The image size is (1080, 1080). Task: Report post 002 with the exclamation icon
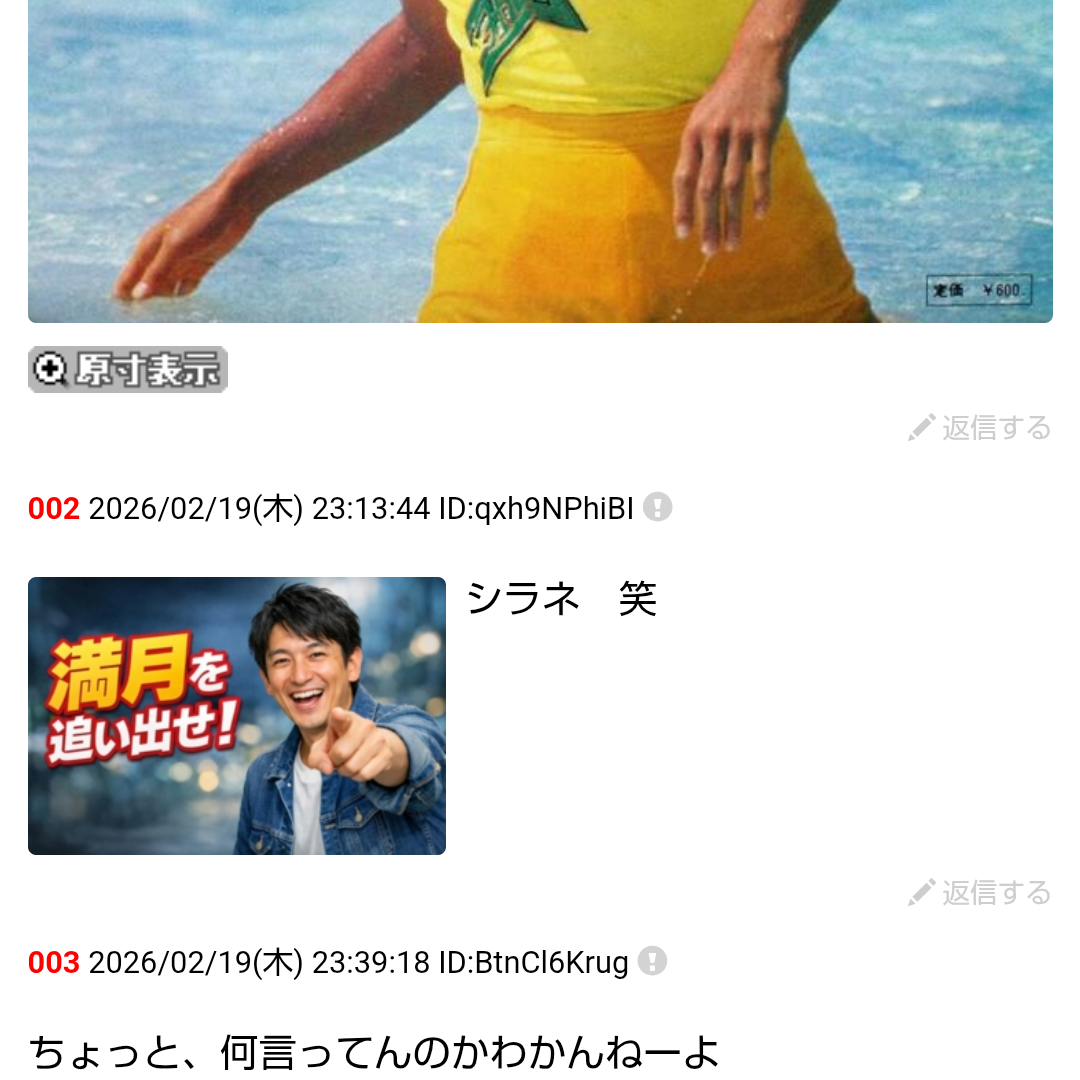(x=657, y=508)
